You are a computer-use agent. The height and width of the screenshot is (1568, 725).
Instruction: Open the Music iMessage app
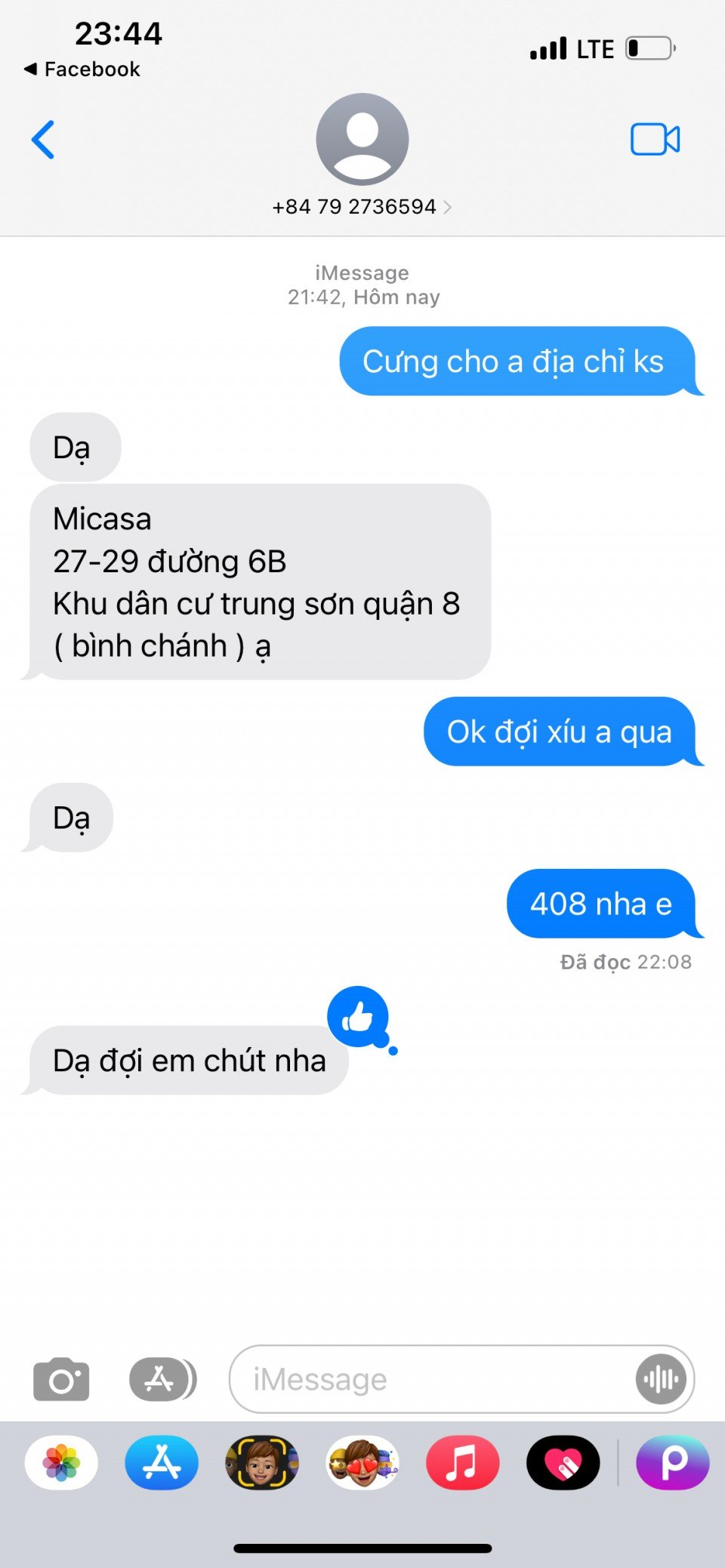(x=462, y=1462)
